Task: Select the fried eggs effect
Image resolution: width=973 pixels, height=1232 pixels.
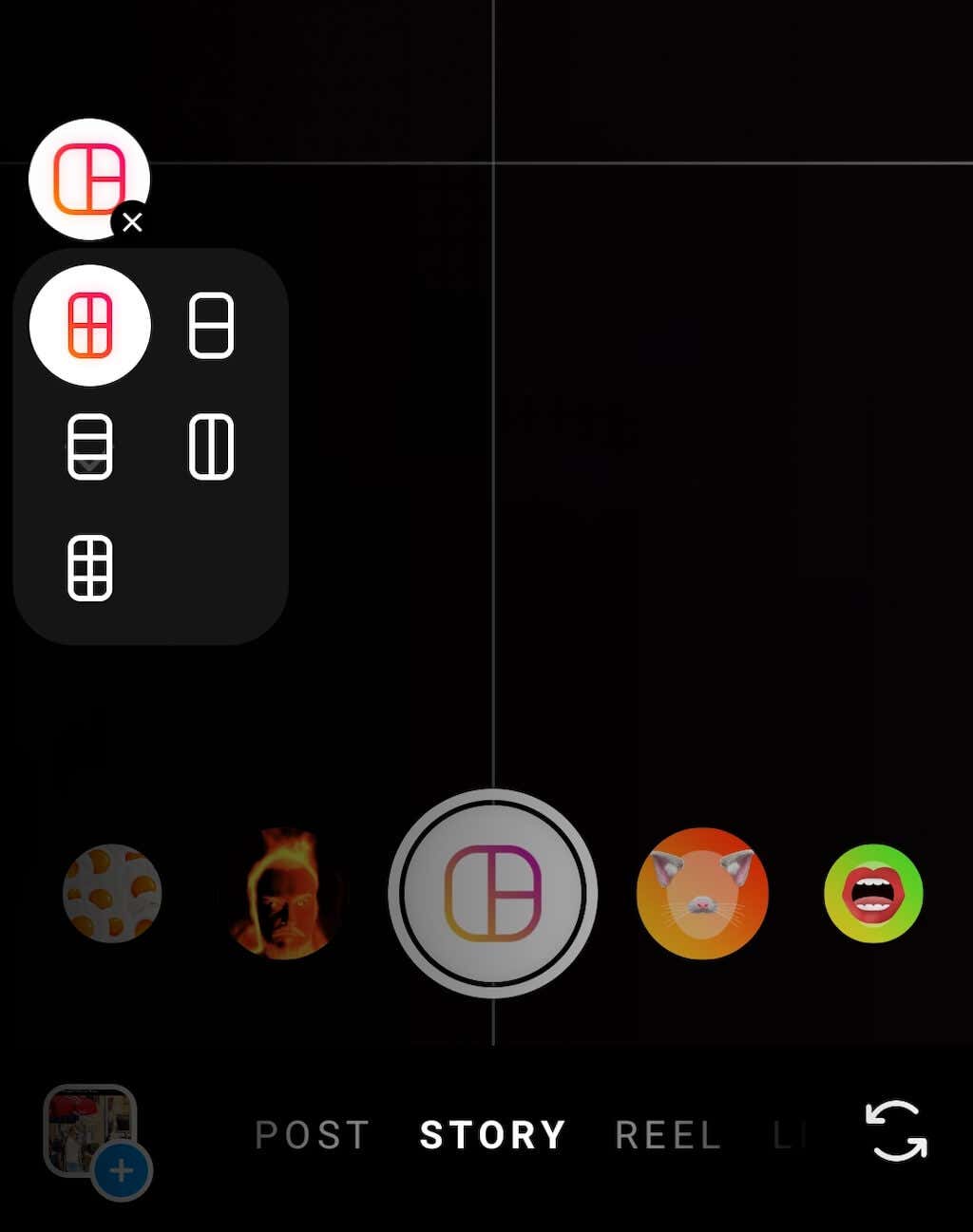Action: 112,894
